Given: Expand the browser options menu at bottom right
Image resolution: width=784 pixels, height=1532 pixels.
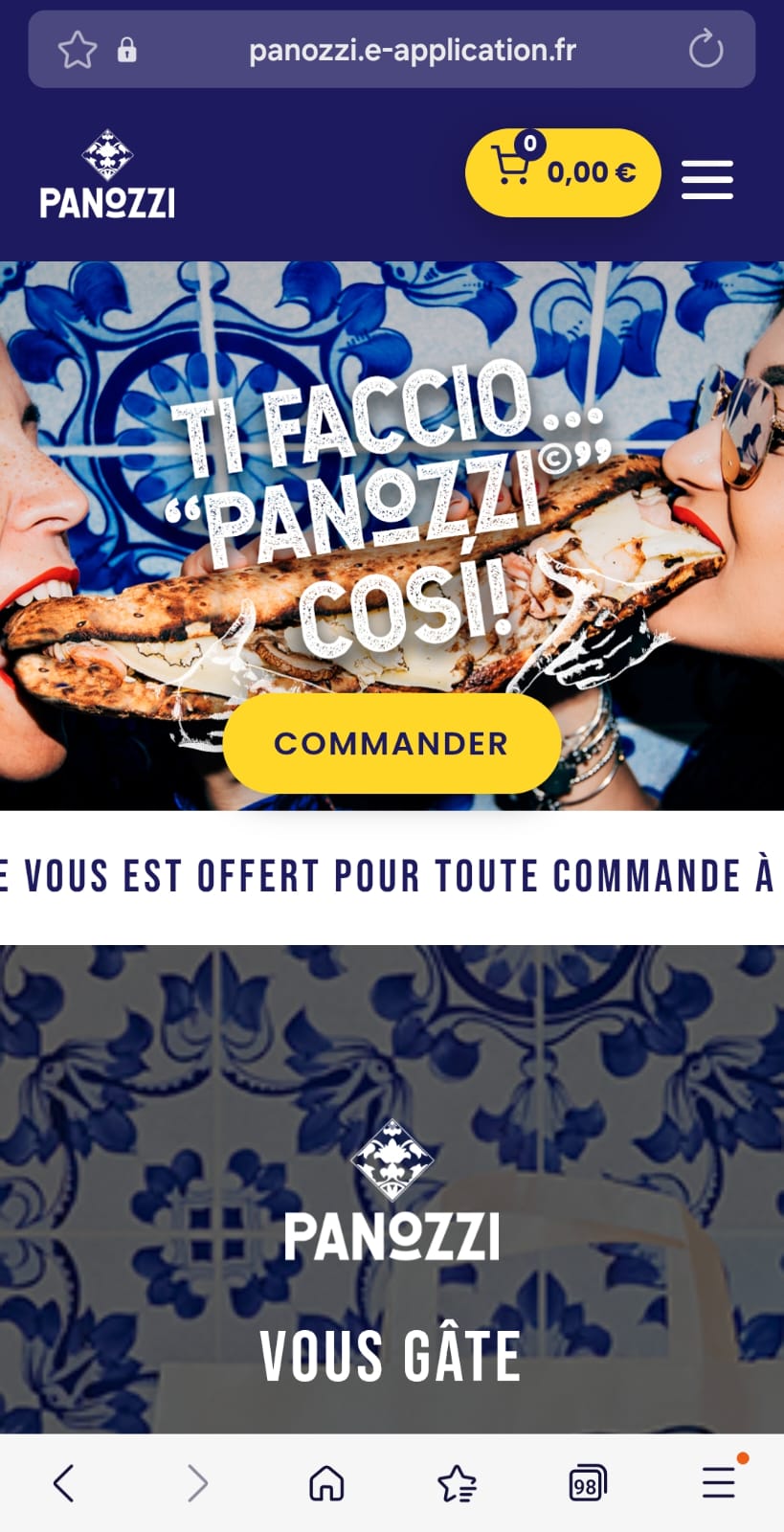Looking at the screenshot, I should tap(718, 1482).
